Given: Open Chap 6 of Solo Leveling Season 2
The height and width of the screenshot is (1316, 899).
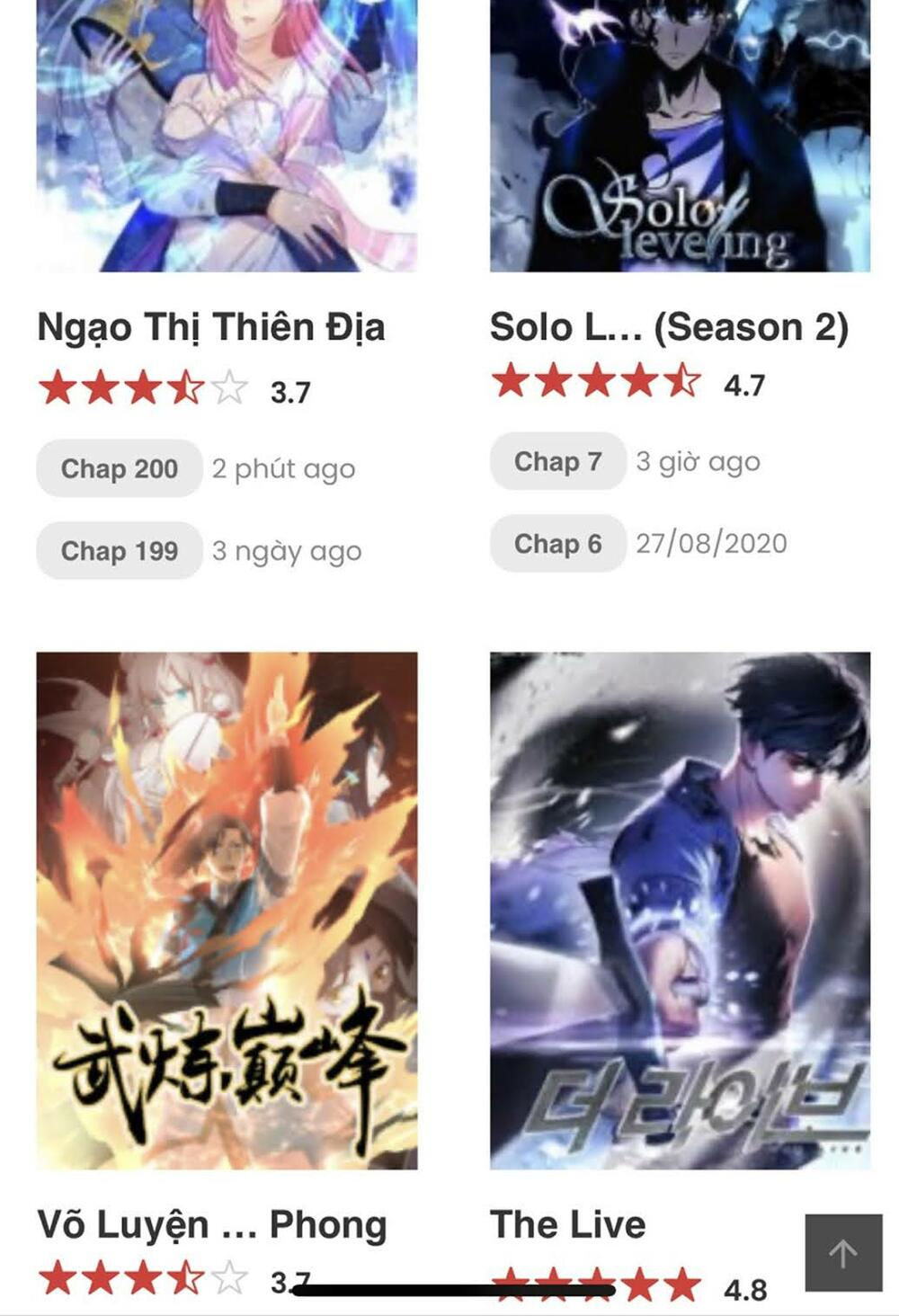Looking at the screenshot, I should coord(556,545).
